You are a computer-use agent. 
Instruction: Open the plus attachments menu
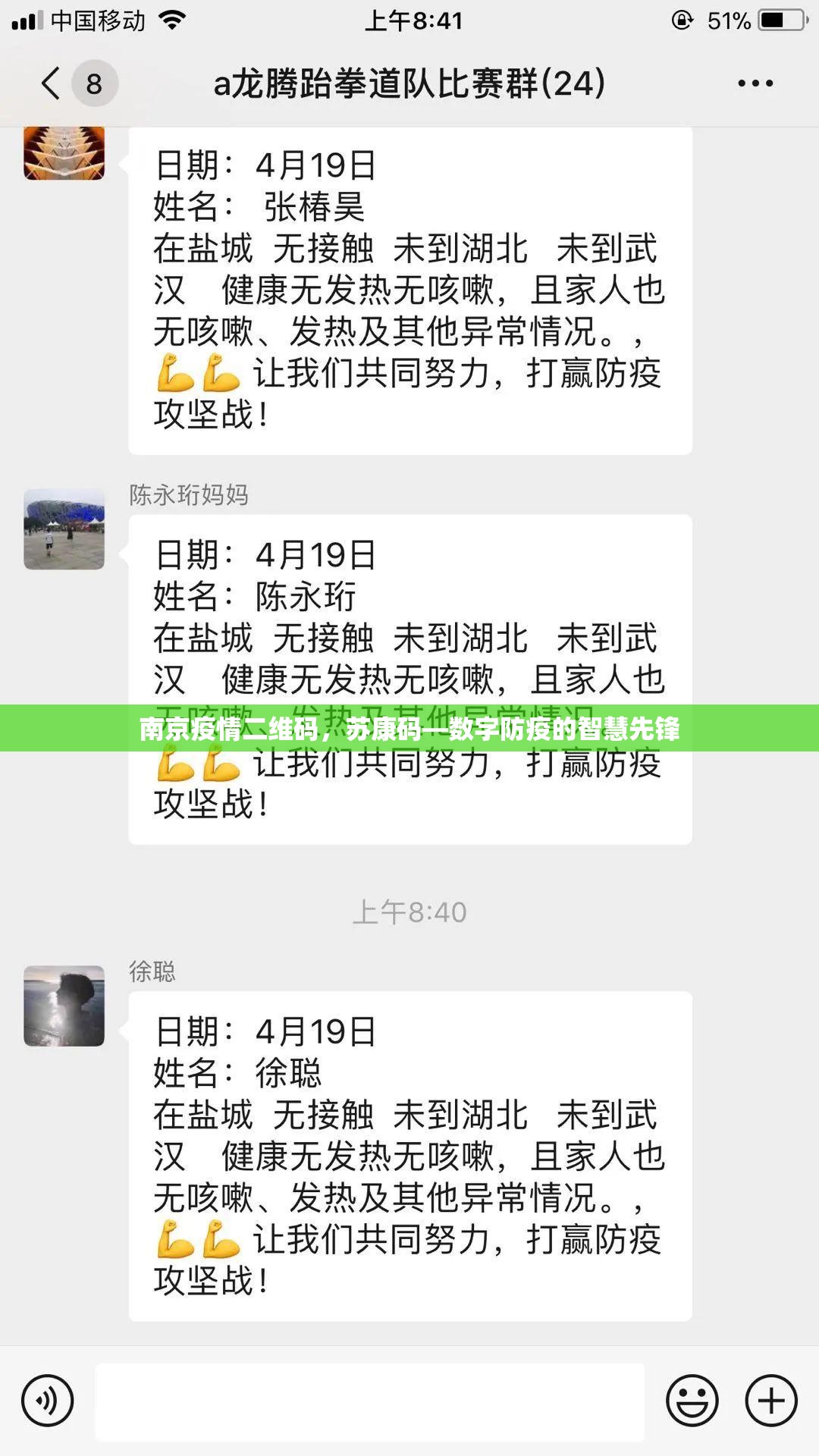coord(770,1401)
